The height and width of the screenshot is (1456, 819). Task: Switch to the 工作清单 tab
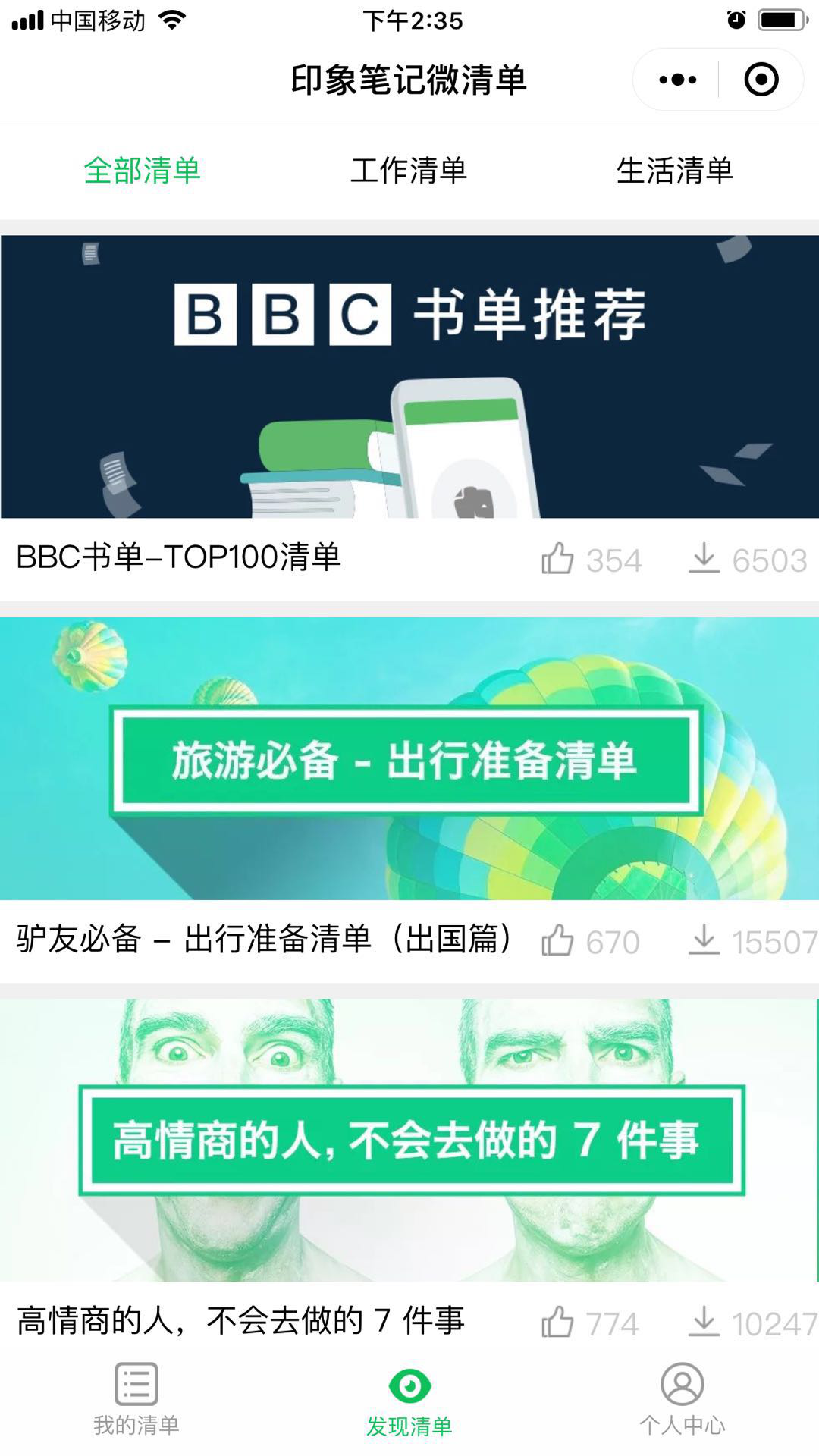(x=409, y=171)
